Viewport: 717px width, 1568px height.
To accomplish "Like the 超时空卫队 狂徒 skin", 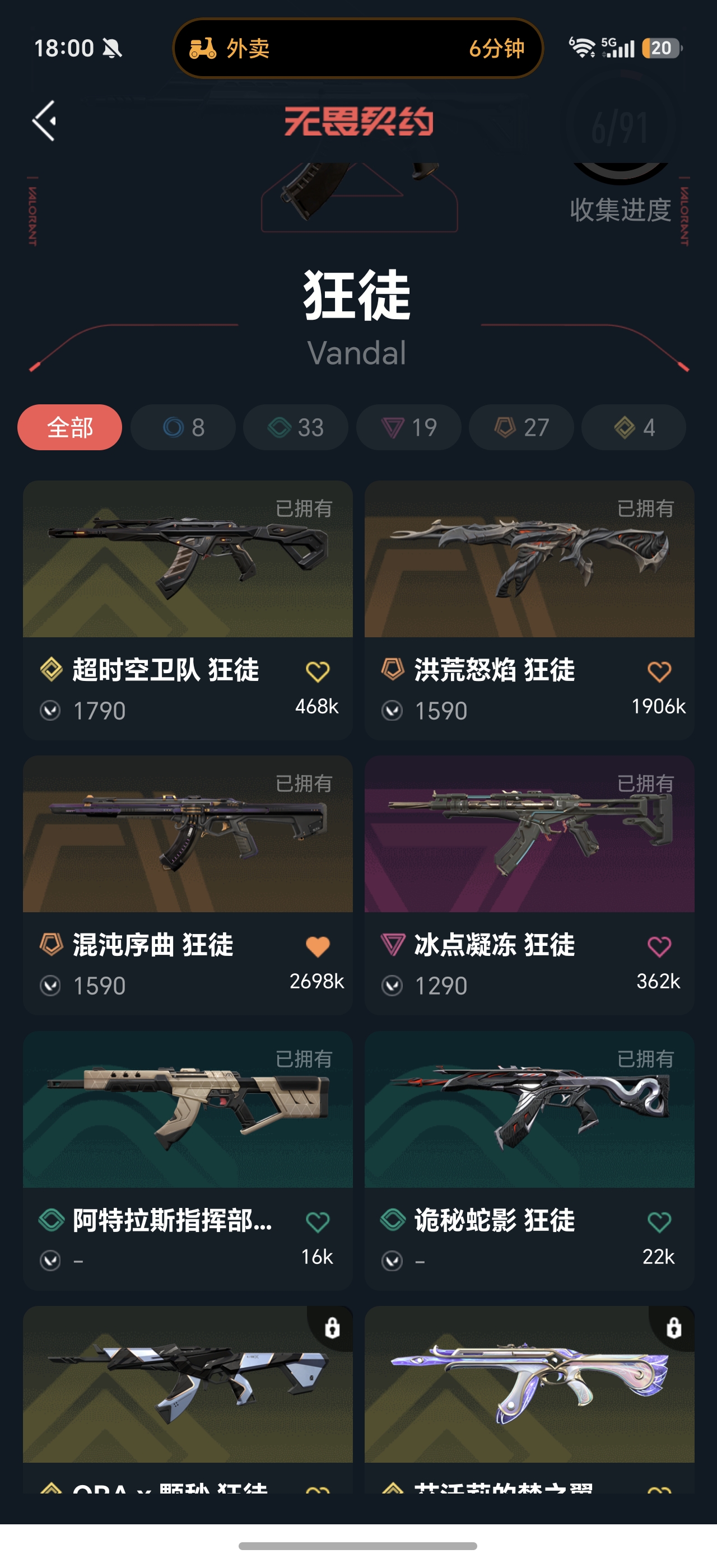I will click(x=317, y=671).
